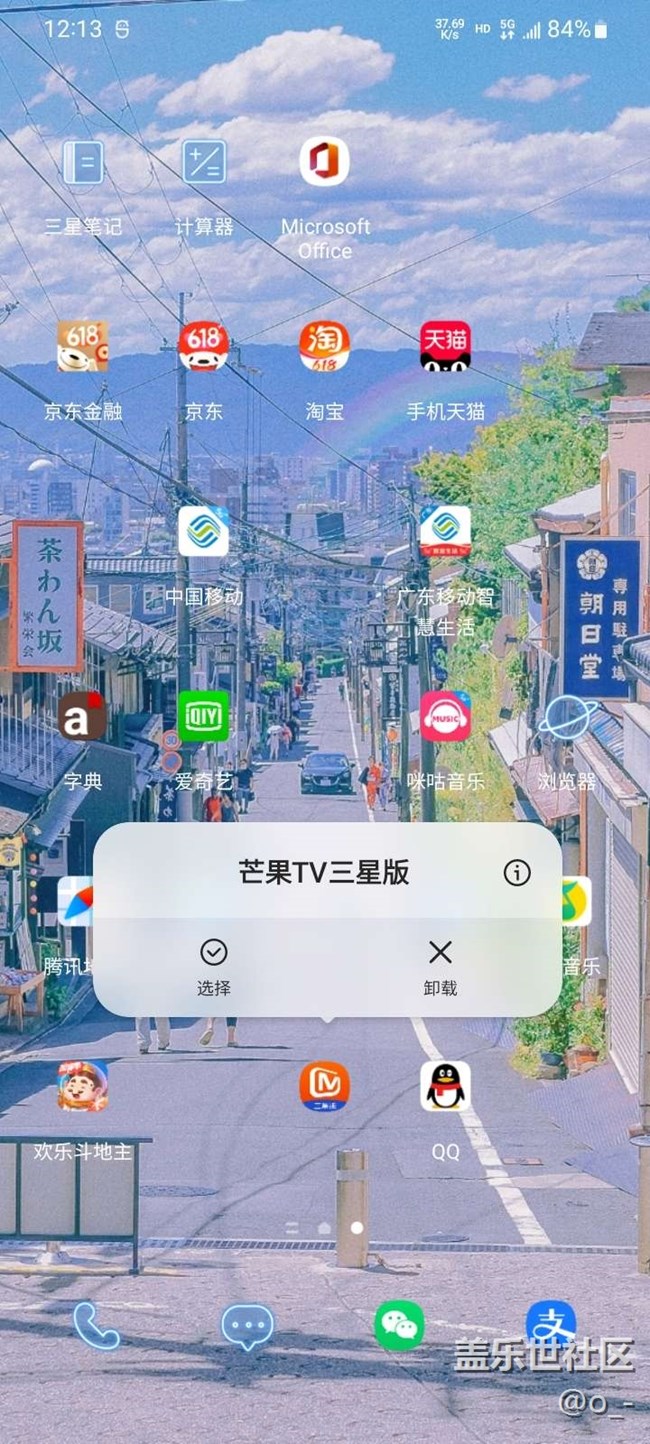Launch 手机天猫

[445, 347]
